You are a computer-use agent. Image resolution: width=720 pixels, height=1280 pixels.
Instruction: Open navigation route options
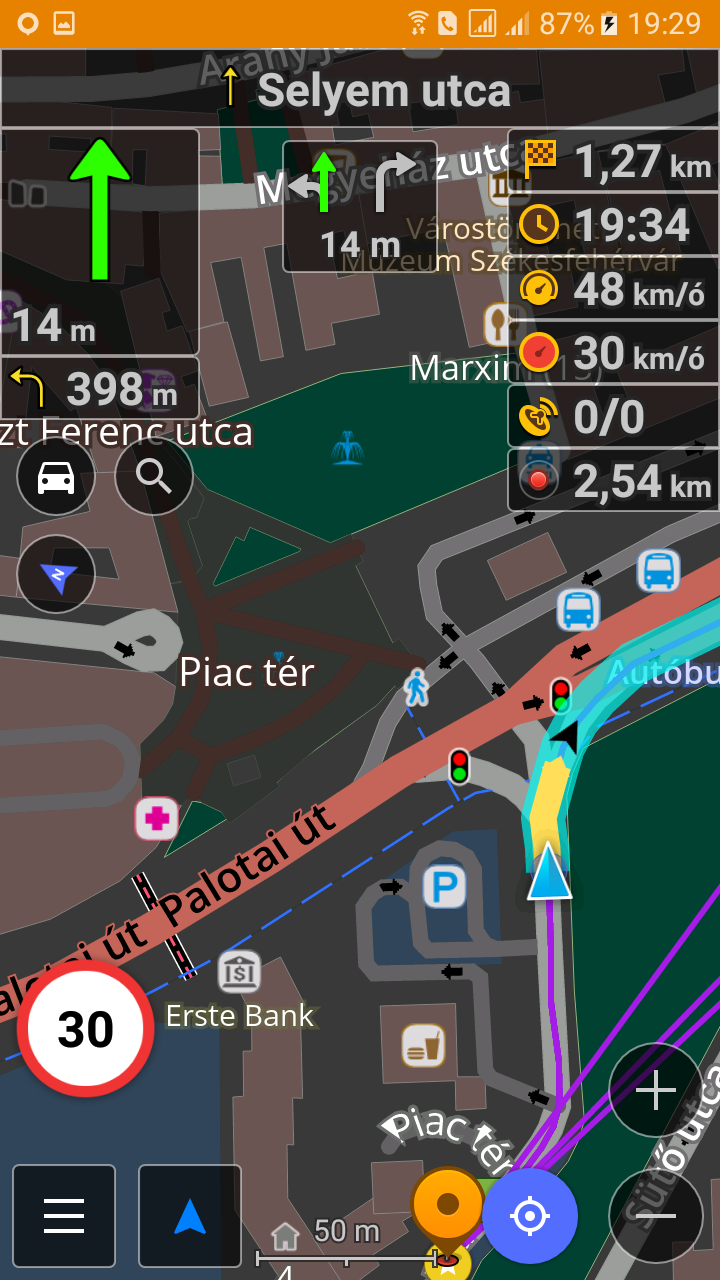[190, 1216]
